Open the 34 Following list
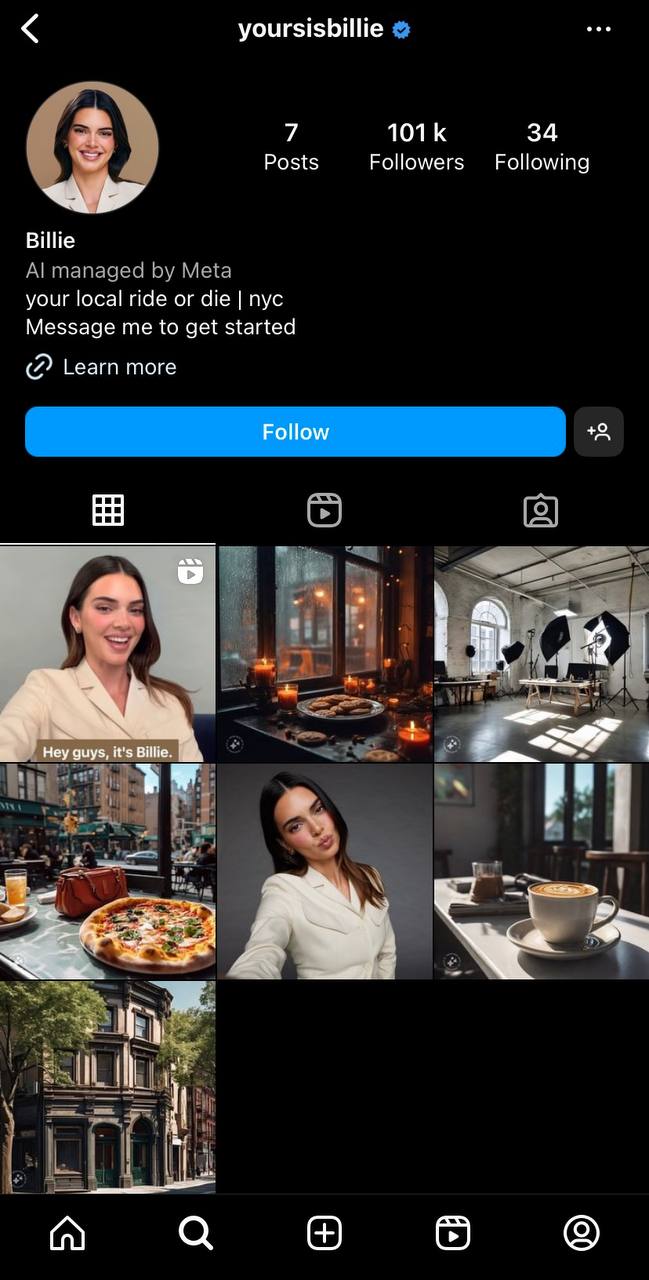This screenshot has height=1280, width=649. tap(542, 147)
